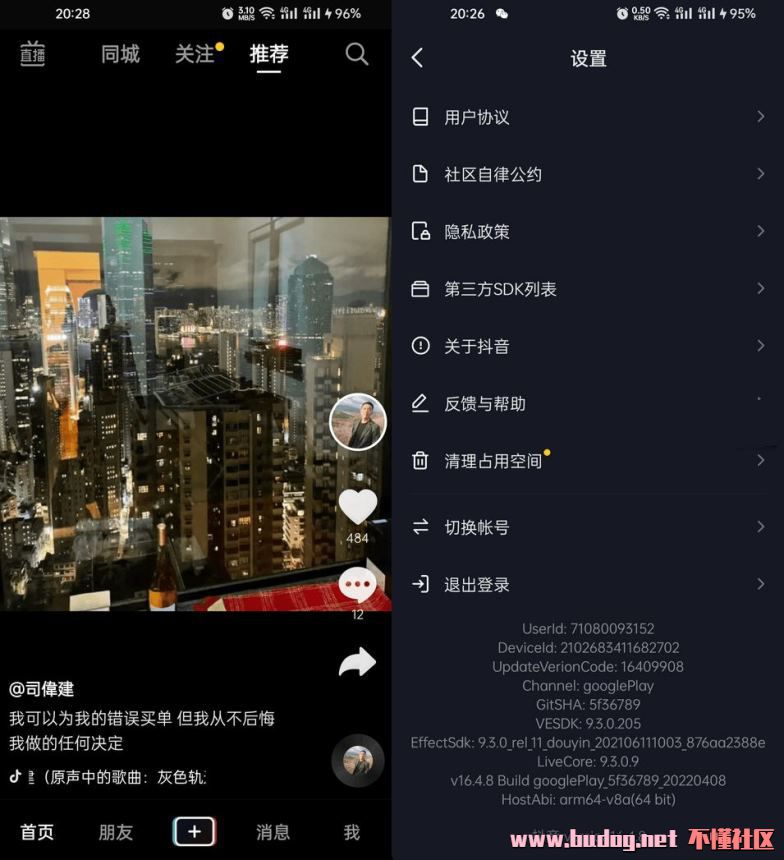Tap the plus button to create a video
784x860 pixels.
click(x=194, y=831)
